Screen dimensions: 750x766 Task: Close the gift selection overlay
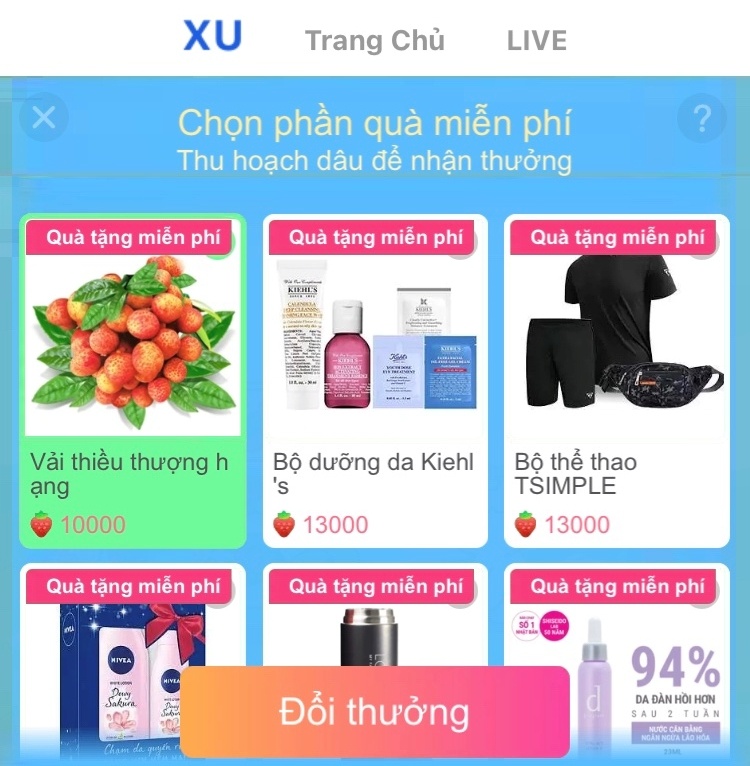tap(43, 117)
